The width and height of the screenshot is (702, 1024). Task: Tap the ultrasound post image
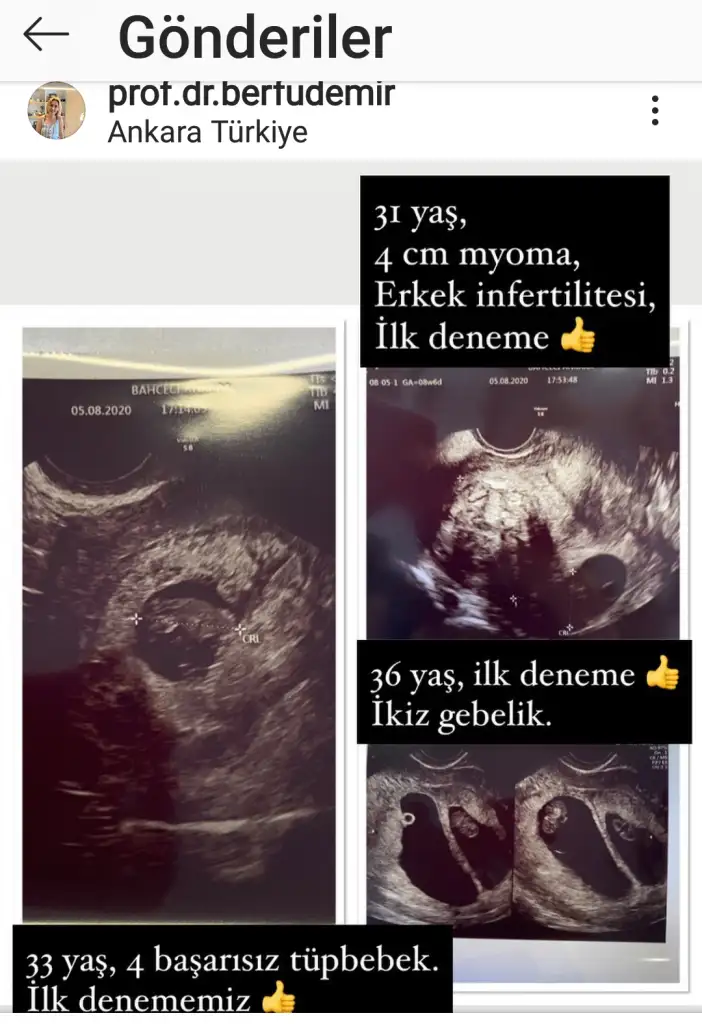[x=350, y=600]
